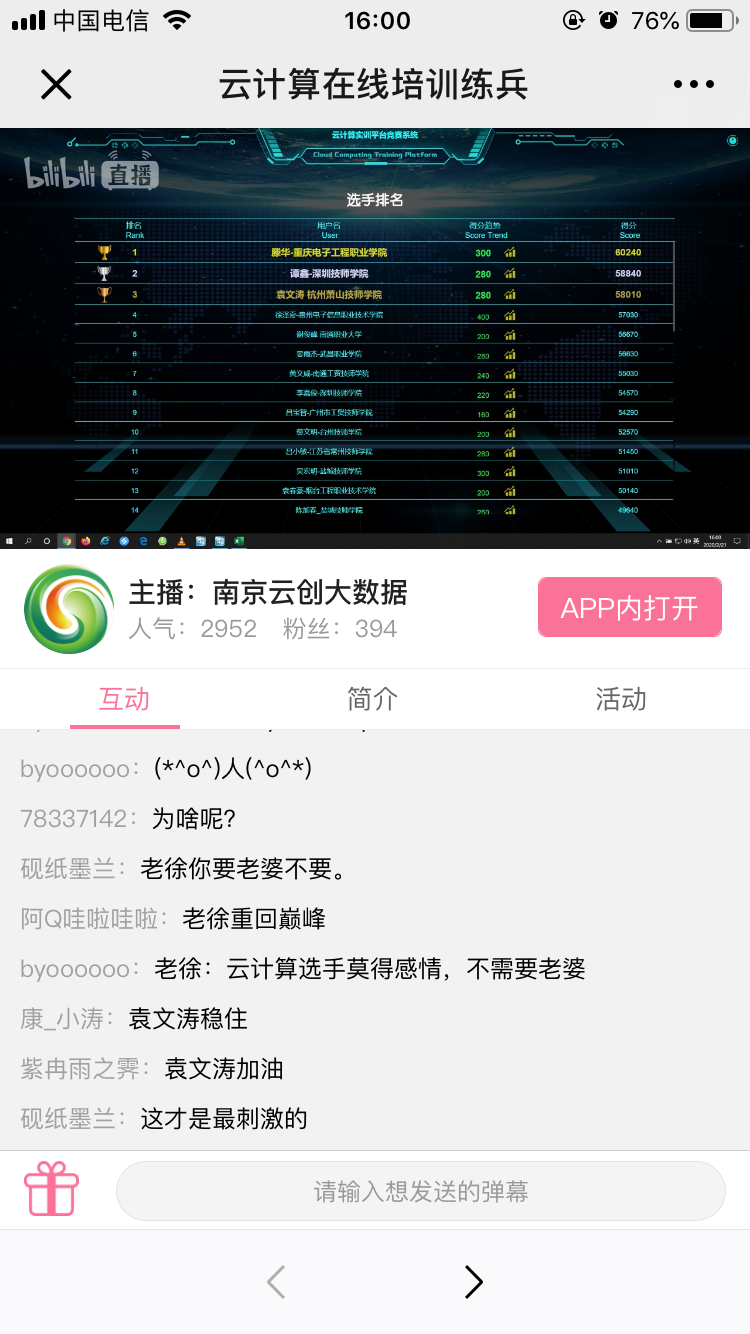Tap the APP内打开 button
Viewport: 750px width, 1334px height.
629,608
